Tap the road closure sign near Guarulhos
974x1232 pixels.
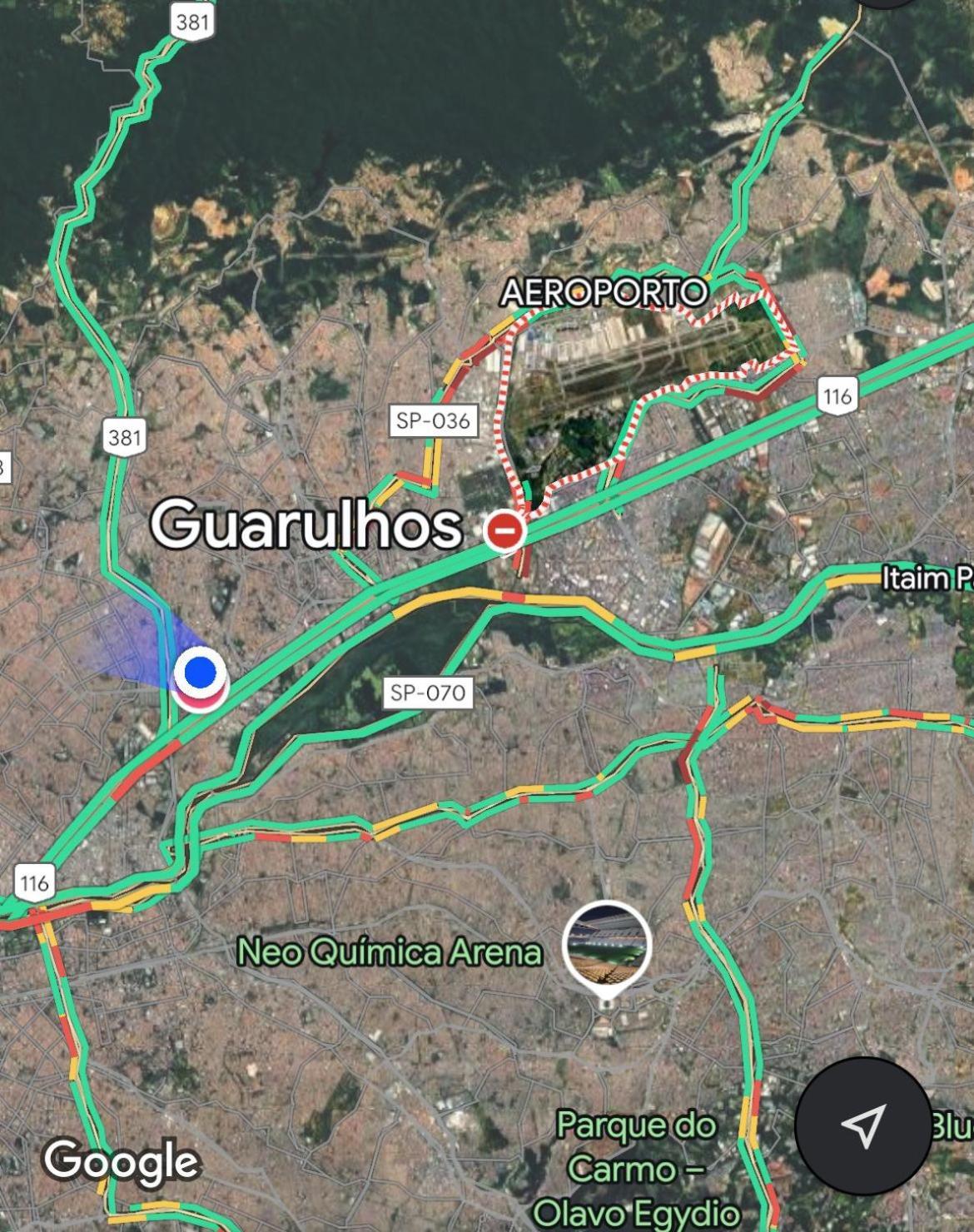click(x=504, y=529)
